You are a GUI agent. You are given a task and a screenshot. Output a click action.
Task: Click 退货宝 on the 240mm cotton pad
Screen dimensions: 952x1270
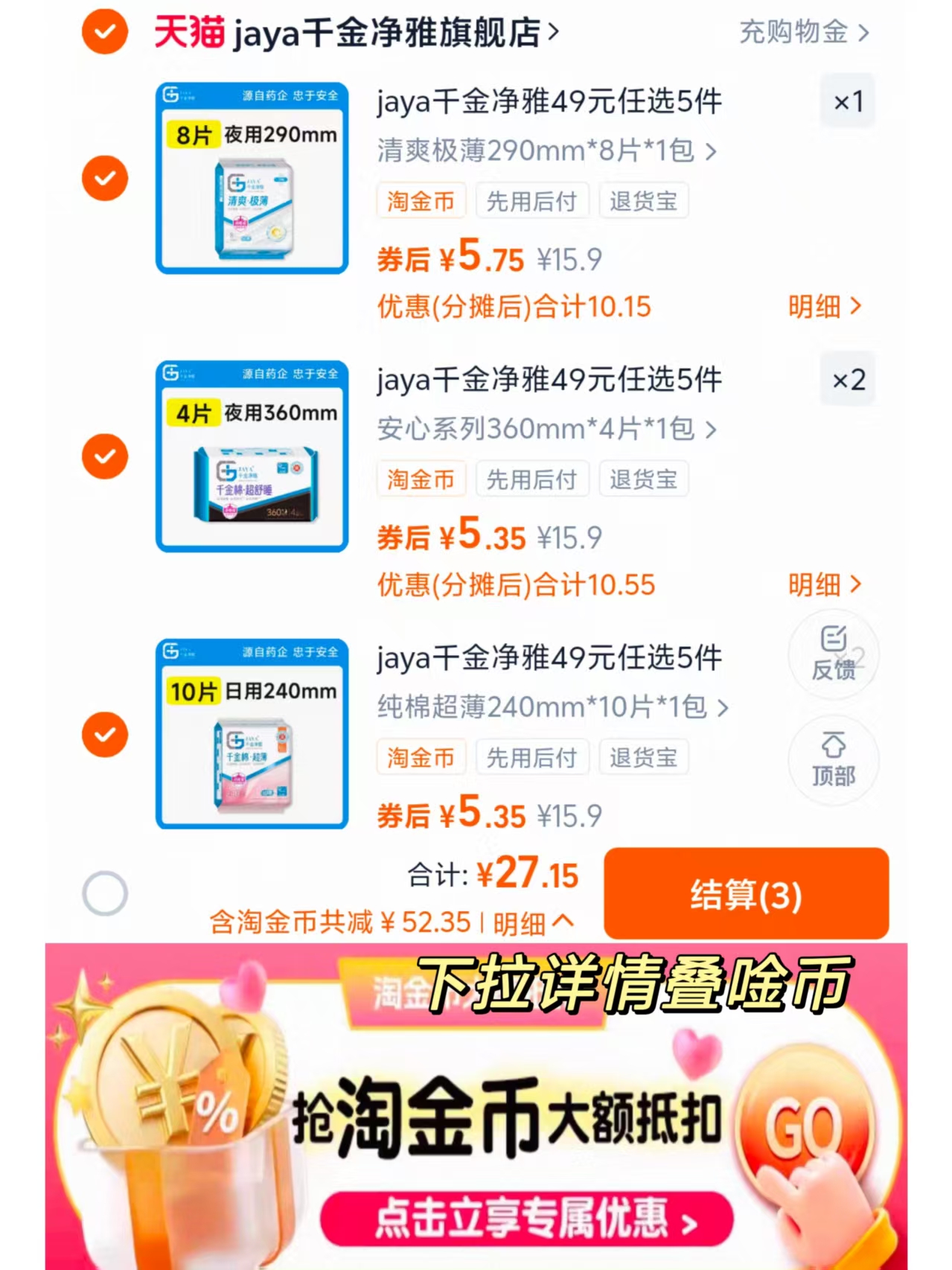click(643, 757)
